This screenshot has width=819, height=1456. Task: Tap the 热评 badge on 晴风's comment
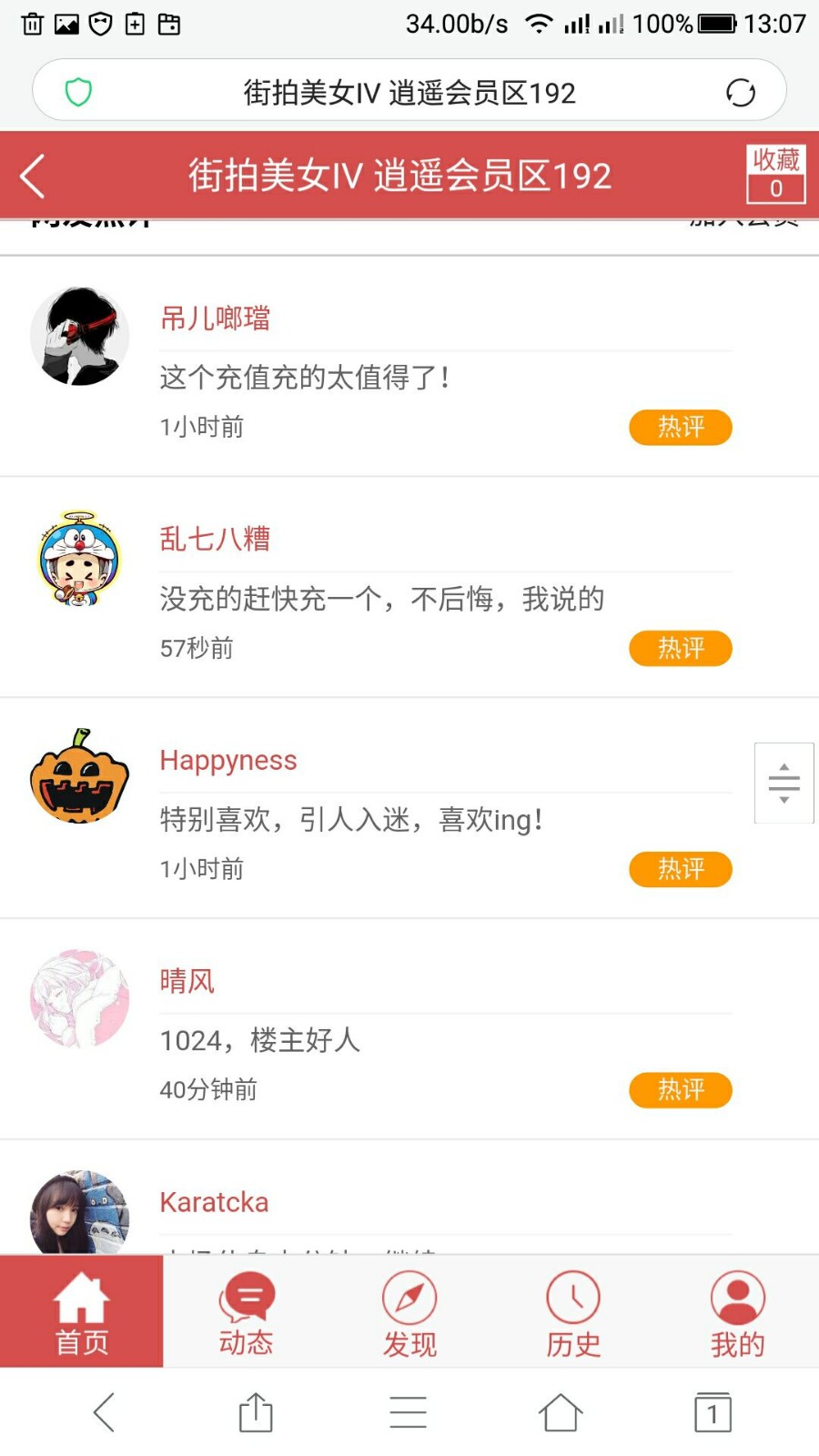681,1089
